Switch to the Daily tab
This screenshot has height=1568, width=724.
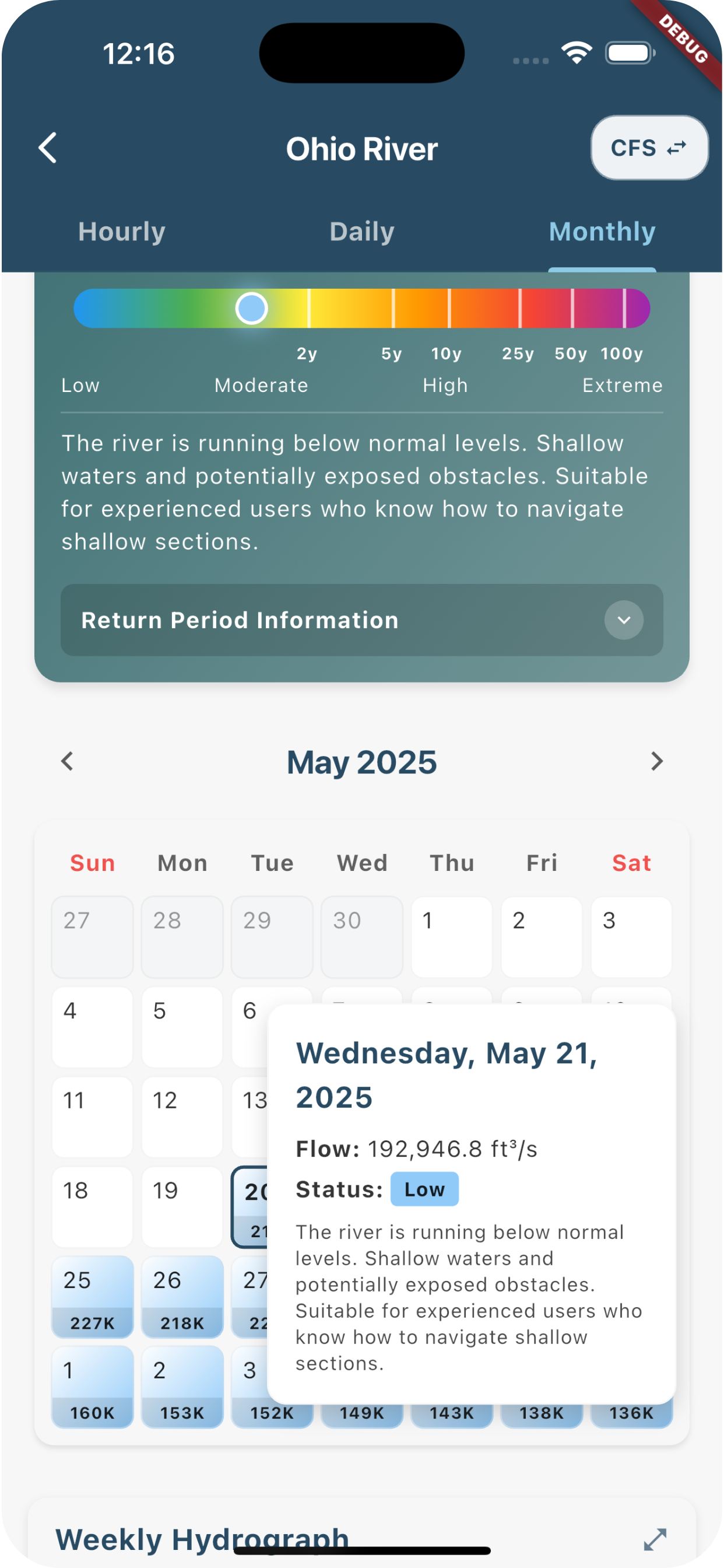click(361, 232)
